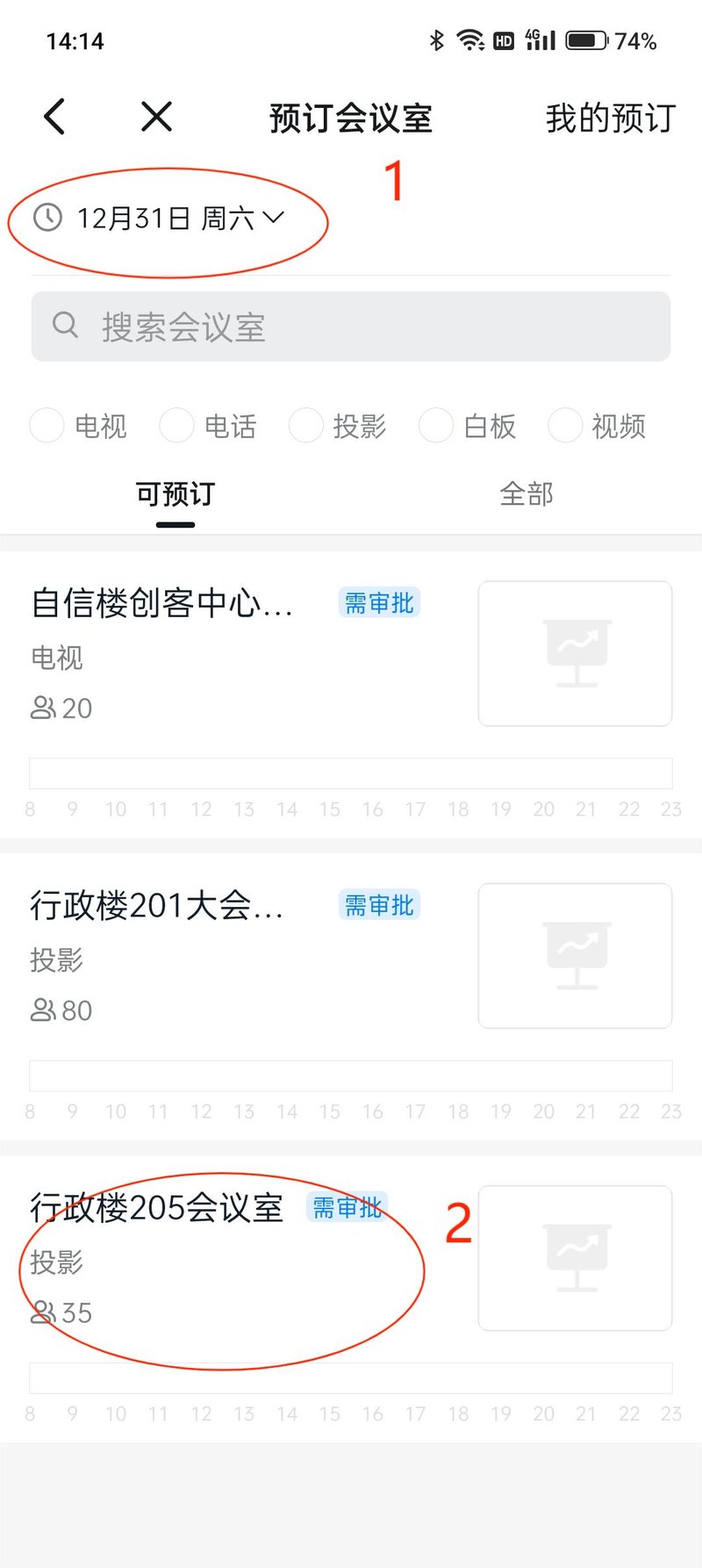Open 我的预订 page
702x1568 pixels.
click(610, 119)
